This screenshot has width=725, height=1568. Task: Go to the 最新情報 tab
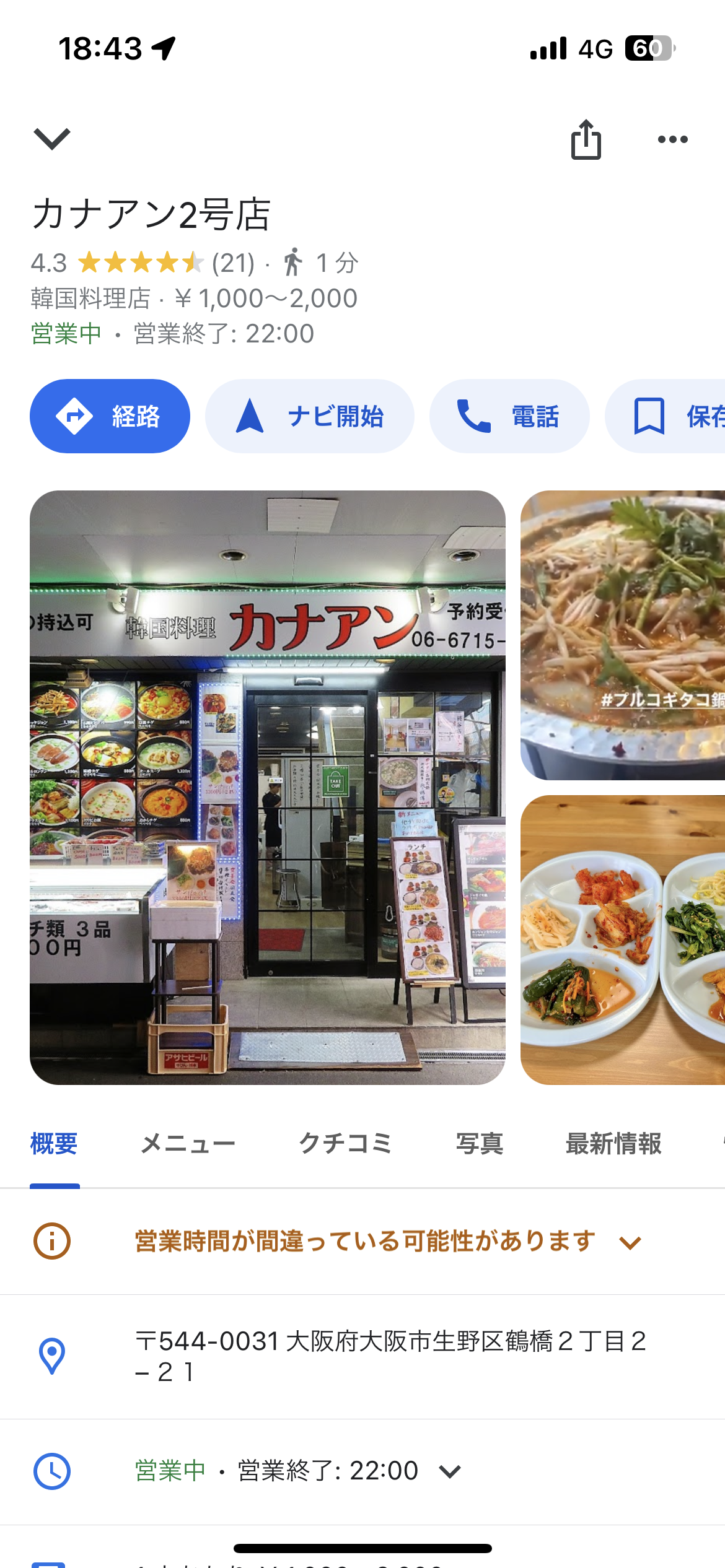tap(613, 1144)
